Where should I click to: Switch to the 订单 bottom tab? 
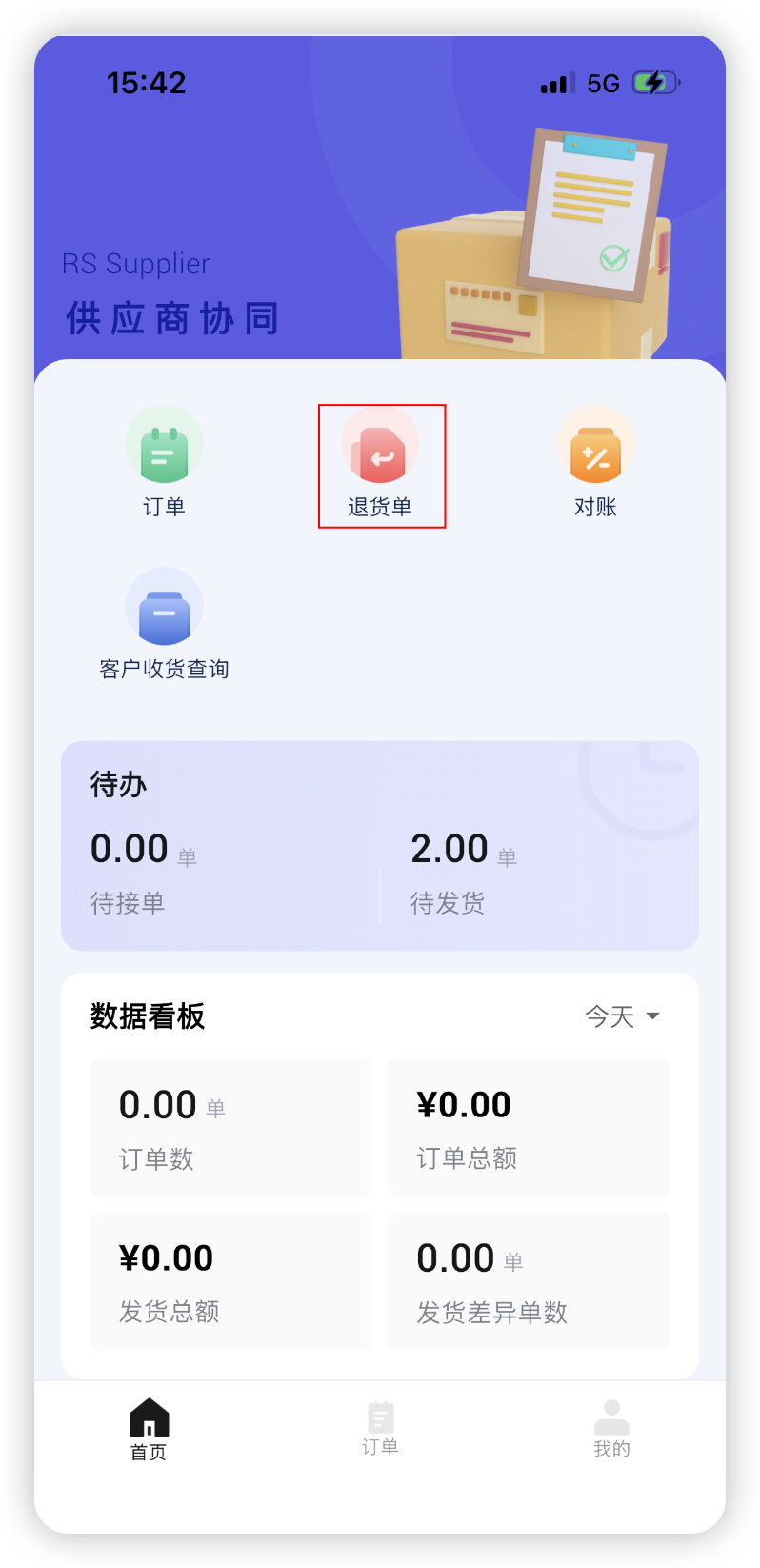coord(380,1428)
